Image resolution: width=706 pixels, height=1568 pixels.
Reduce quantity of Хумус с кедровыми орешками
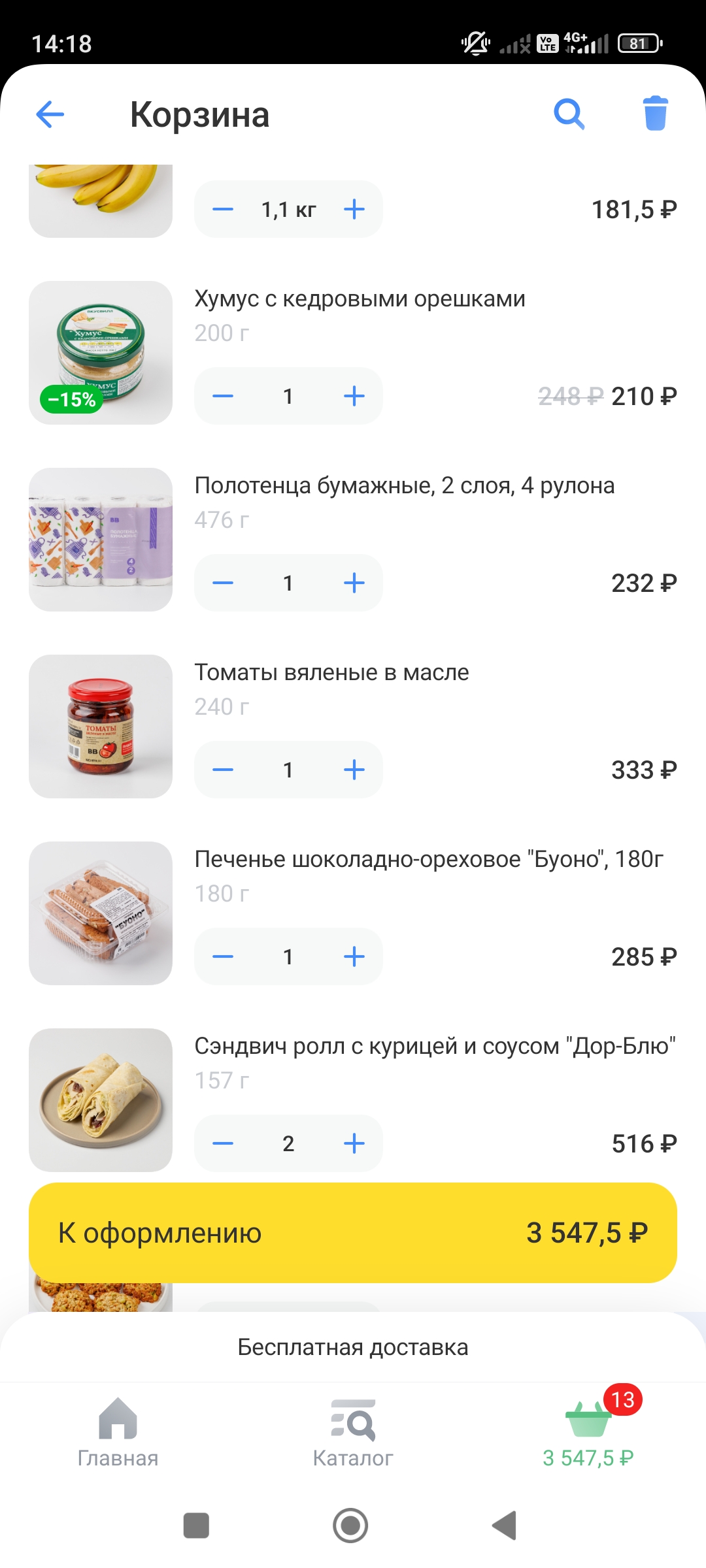click(223, 396)
